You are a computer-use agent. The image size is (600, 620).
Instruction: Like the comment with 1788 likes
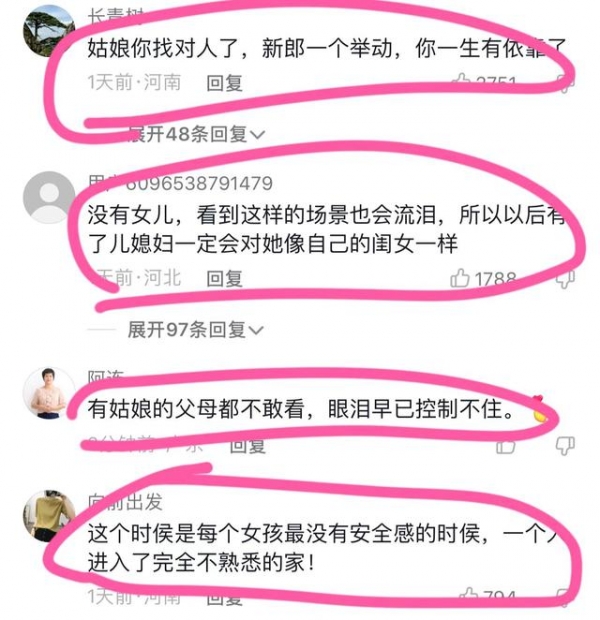click(460, 279)
